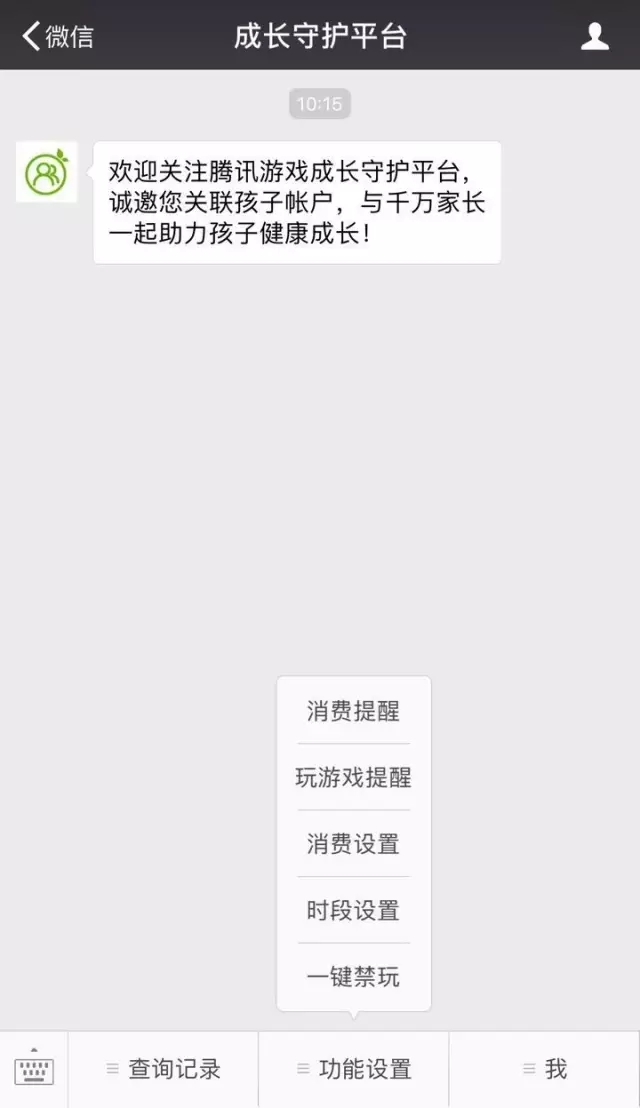The image size is (640, 1108).
Task: Select 一键禁玩
Action: 353,977
